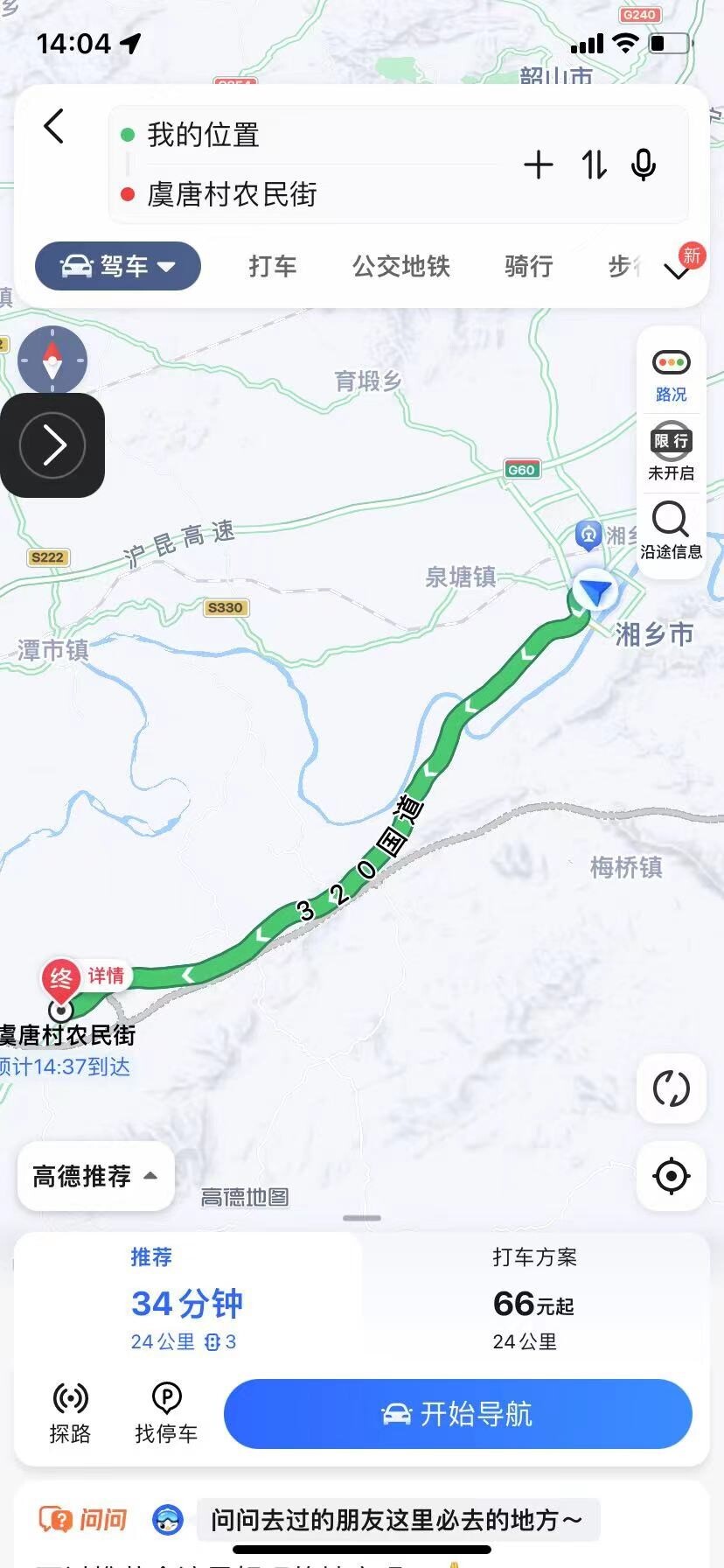Refresh the route

(x=671, y=1088)
